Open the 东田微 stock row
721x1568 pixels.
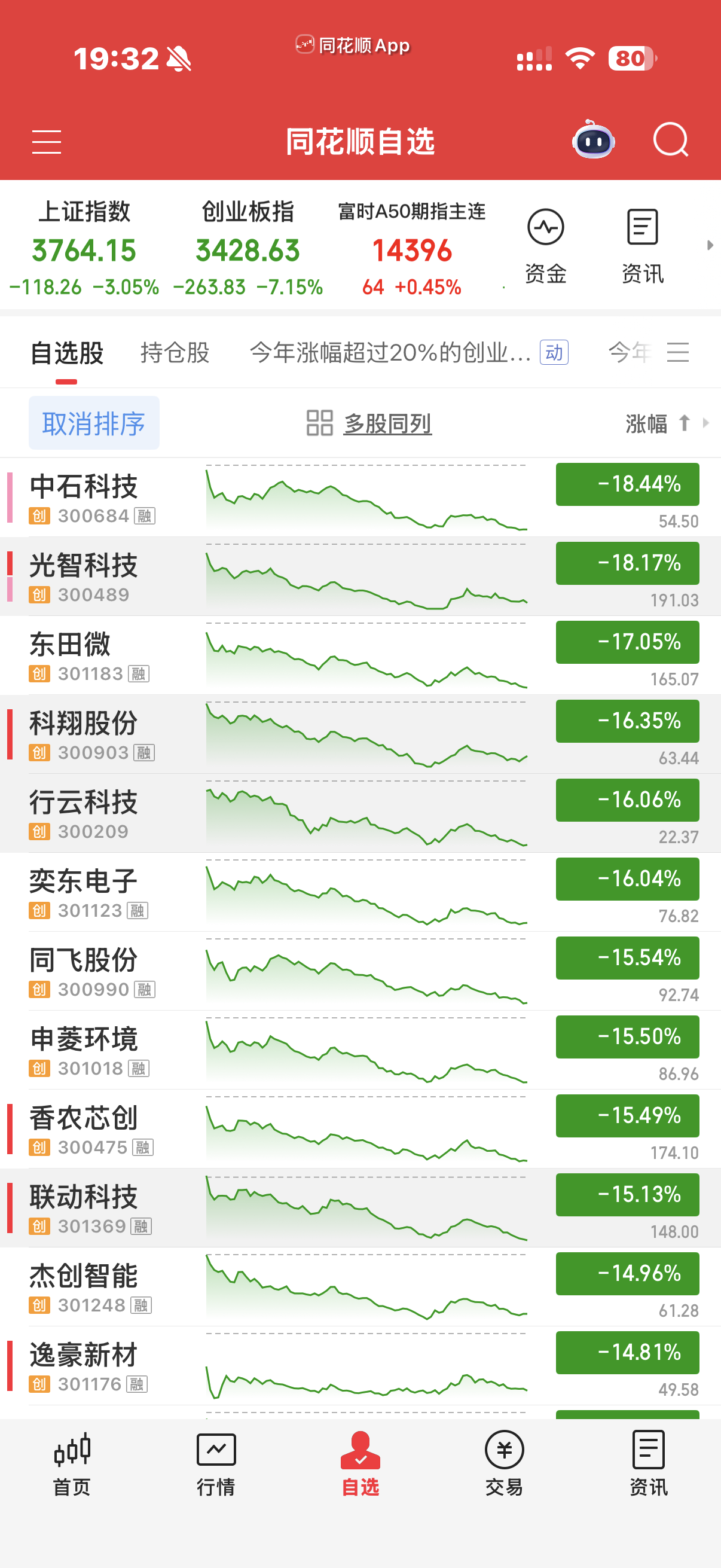(x=360, y=655)
